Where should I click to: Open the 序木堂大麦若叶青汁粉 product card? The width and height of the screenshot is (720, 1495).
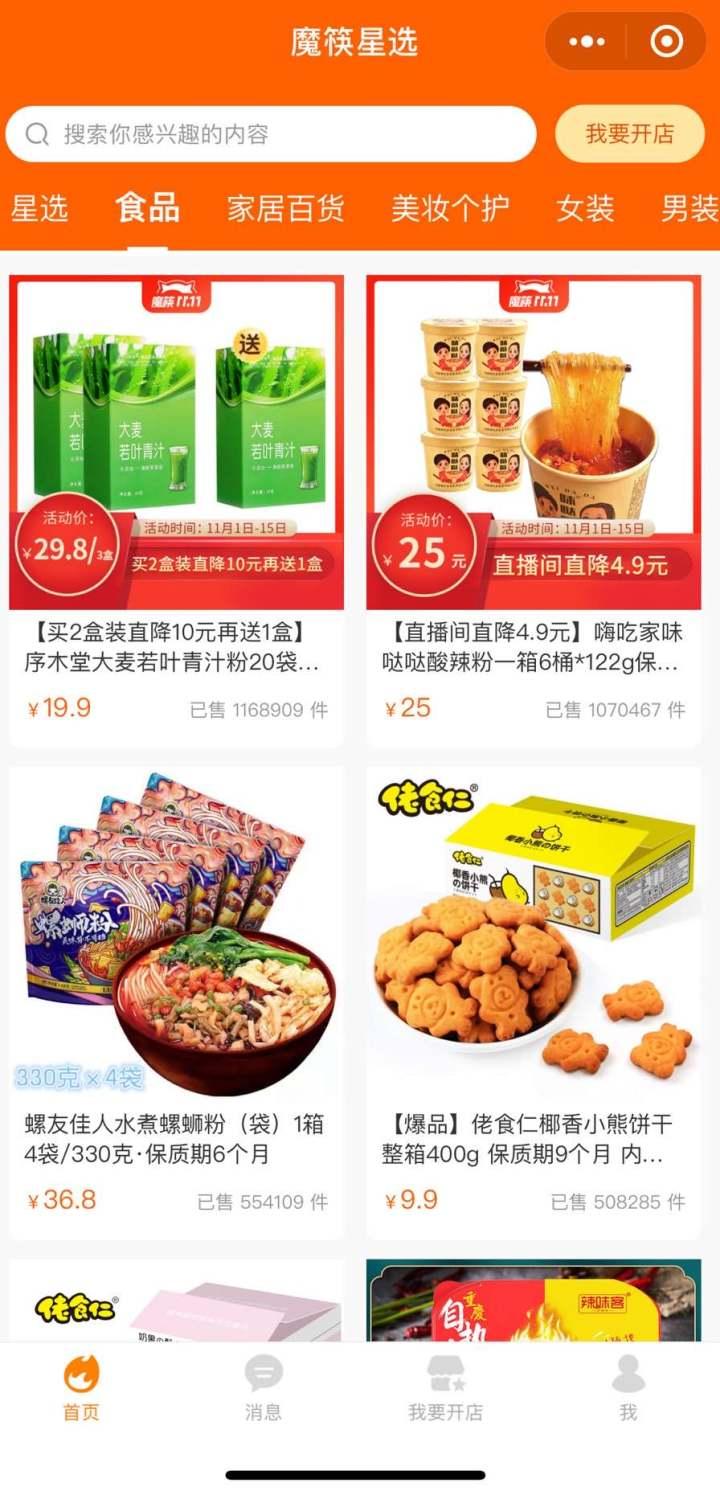pos(176,510)
